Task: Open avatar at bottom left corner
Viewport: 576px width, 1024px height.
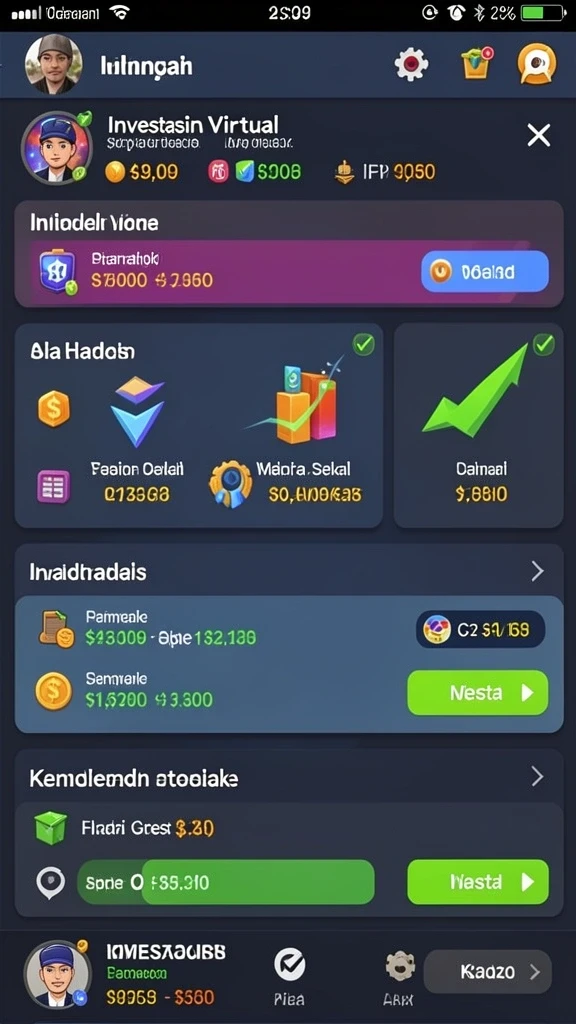Action: point(57,974)
